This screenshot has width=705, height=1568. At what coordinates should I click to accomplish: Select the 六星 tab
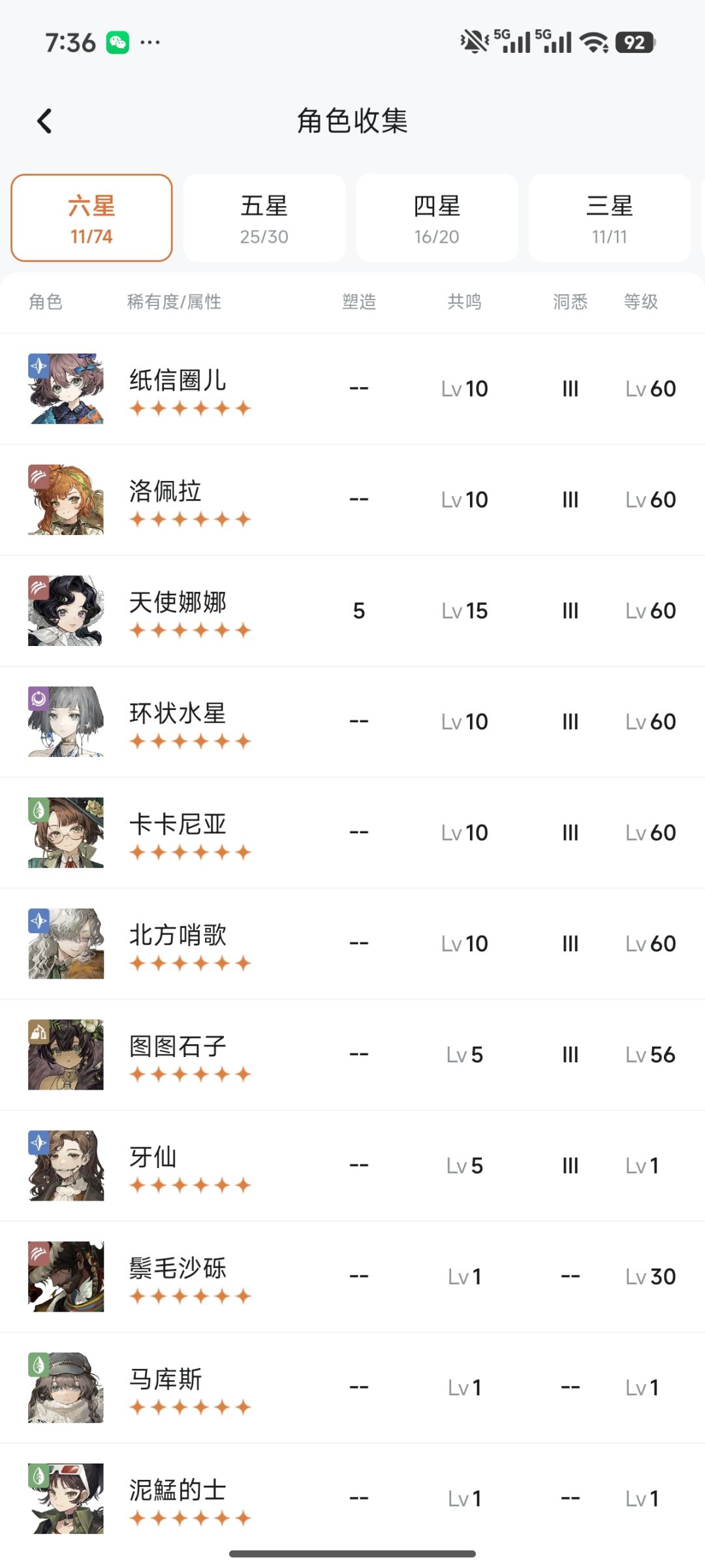coord(91,218)
